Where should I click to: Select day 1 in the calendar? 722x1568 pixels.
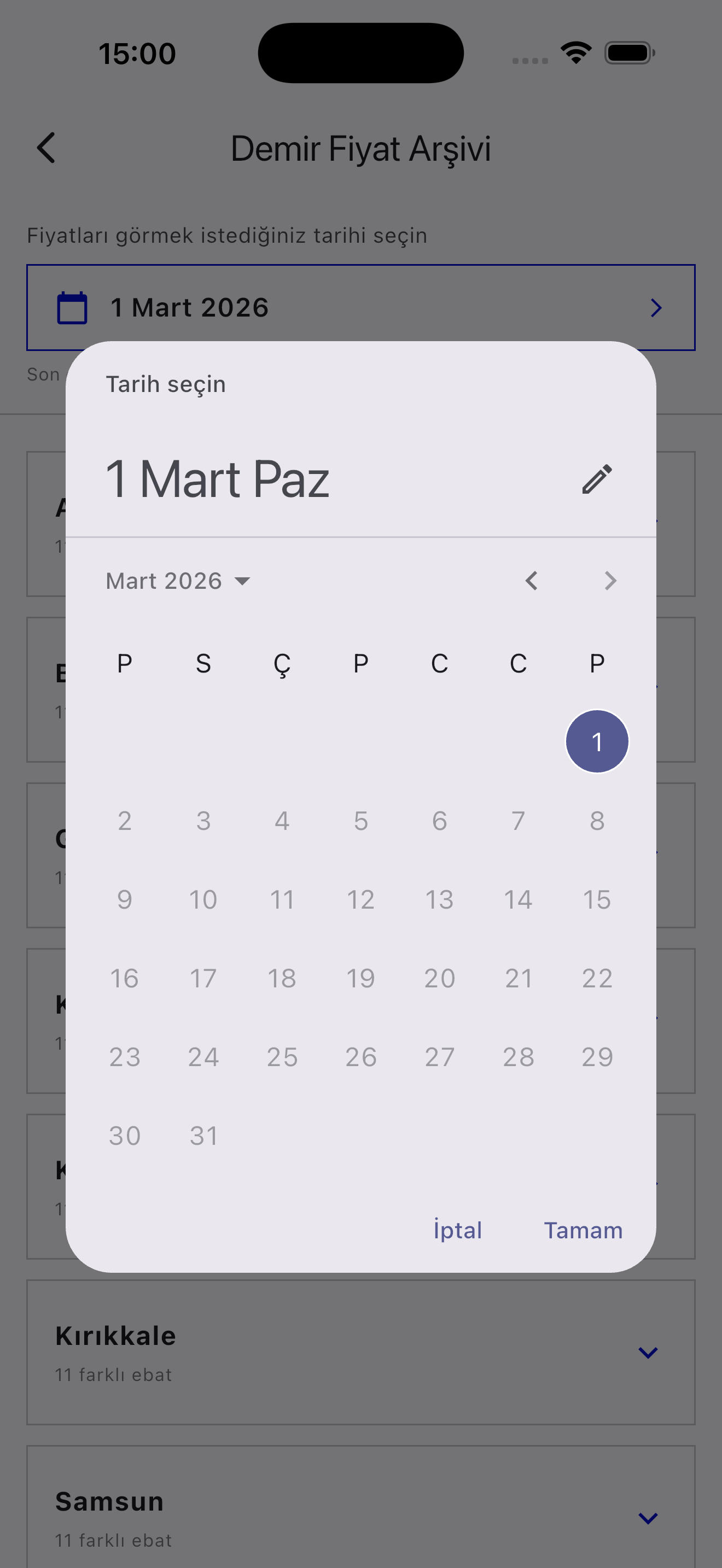[x=597, y=741]
